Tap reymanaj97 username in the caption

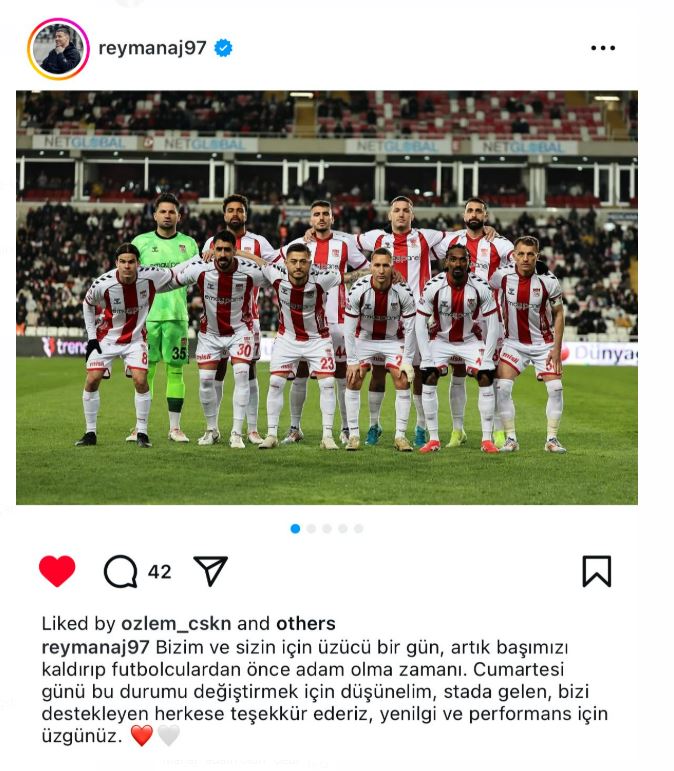click(x=95, y=647)
